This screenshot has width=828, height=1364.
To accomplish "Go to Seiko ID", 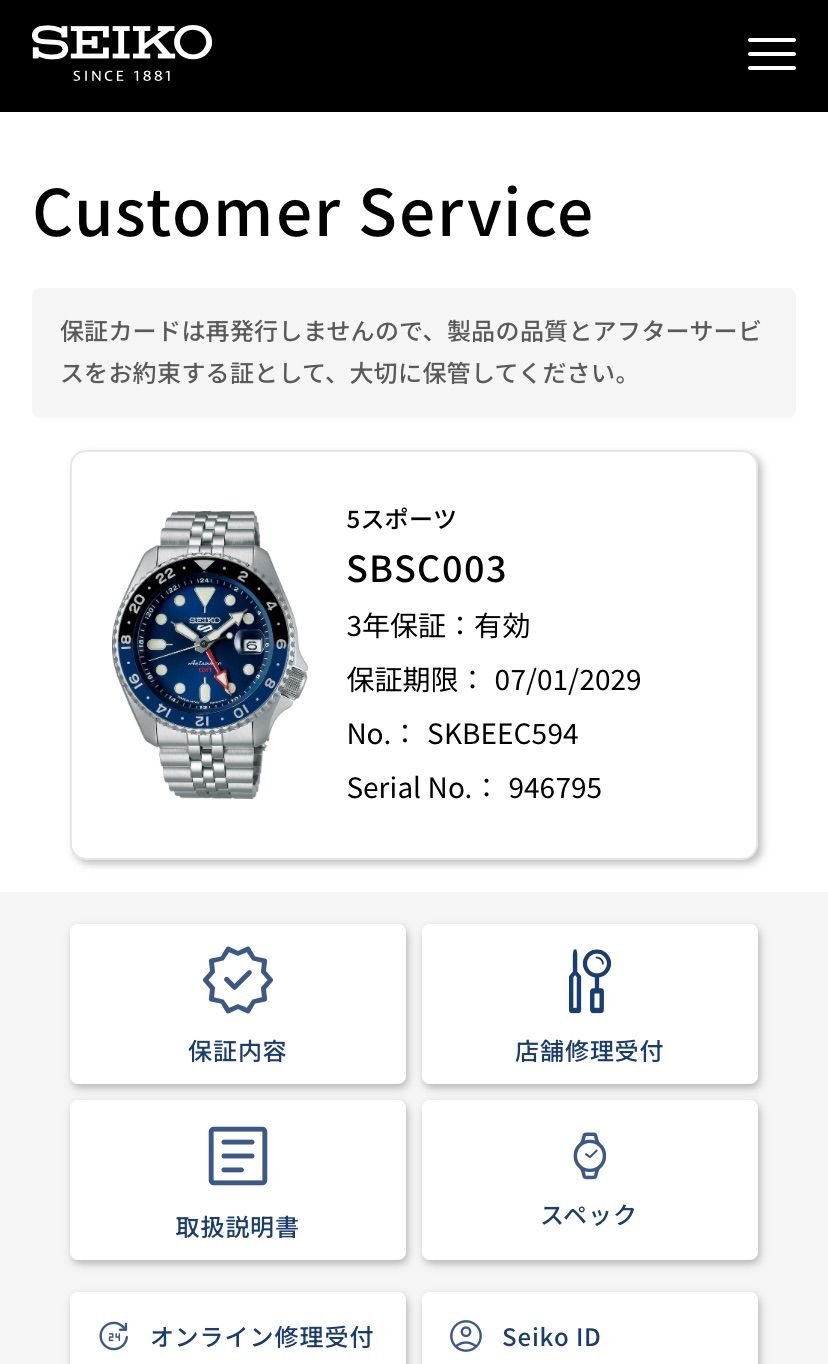I will pos(589,1335).
